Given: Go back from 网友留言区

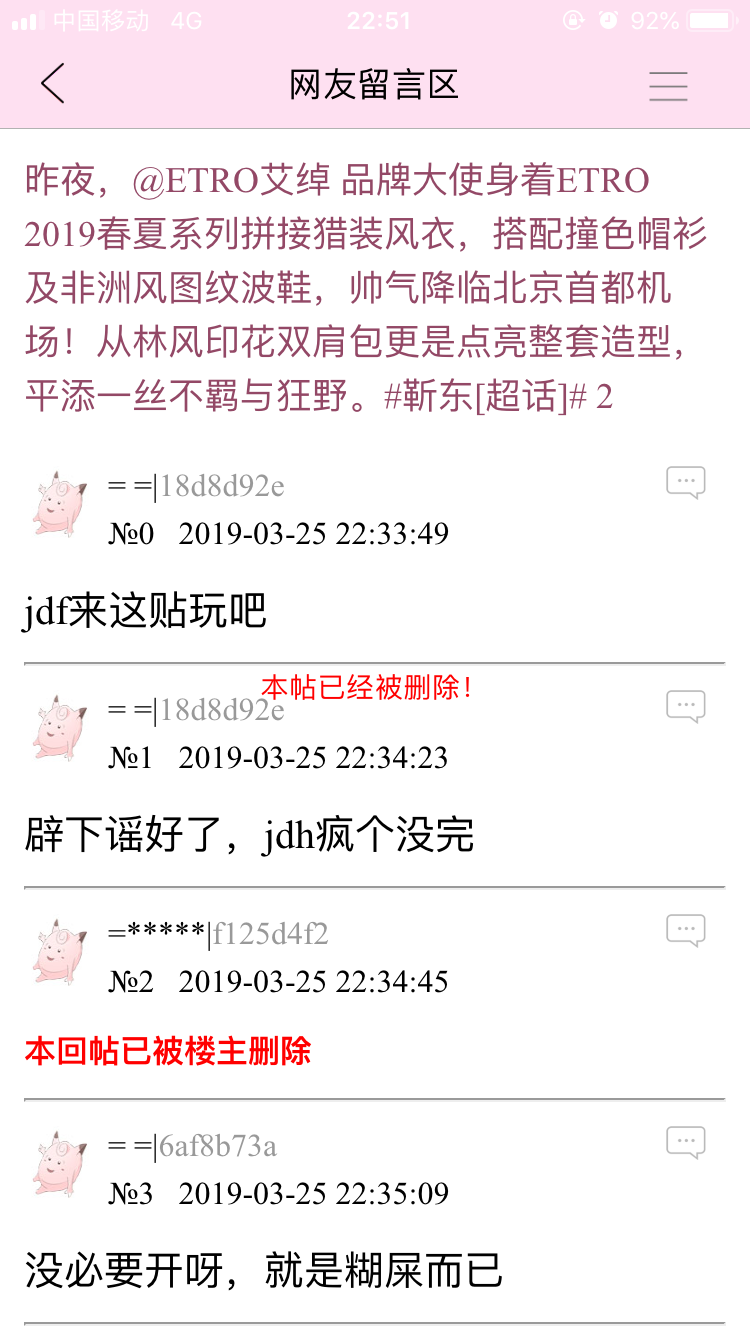Looking at the screenshot, I should 53,84.
